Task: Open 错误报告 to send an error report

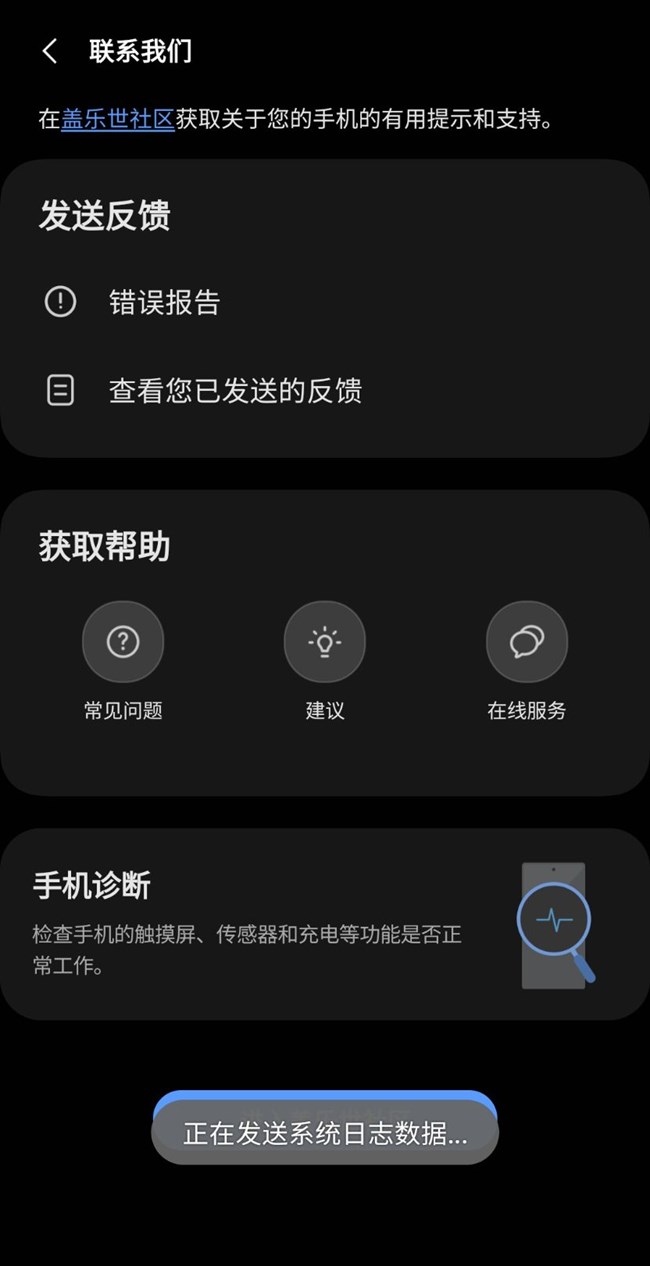Action: pos(164,302)
